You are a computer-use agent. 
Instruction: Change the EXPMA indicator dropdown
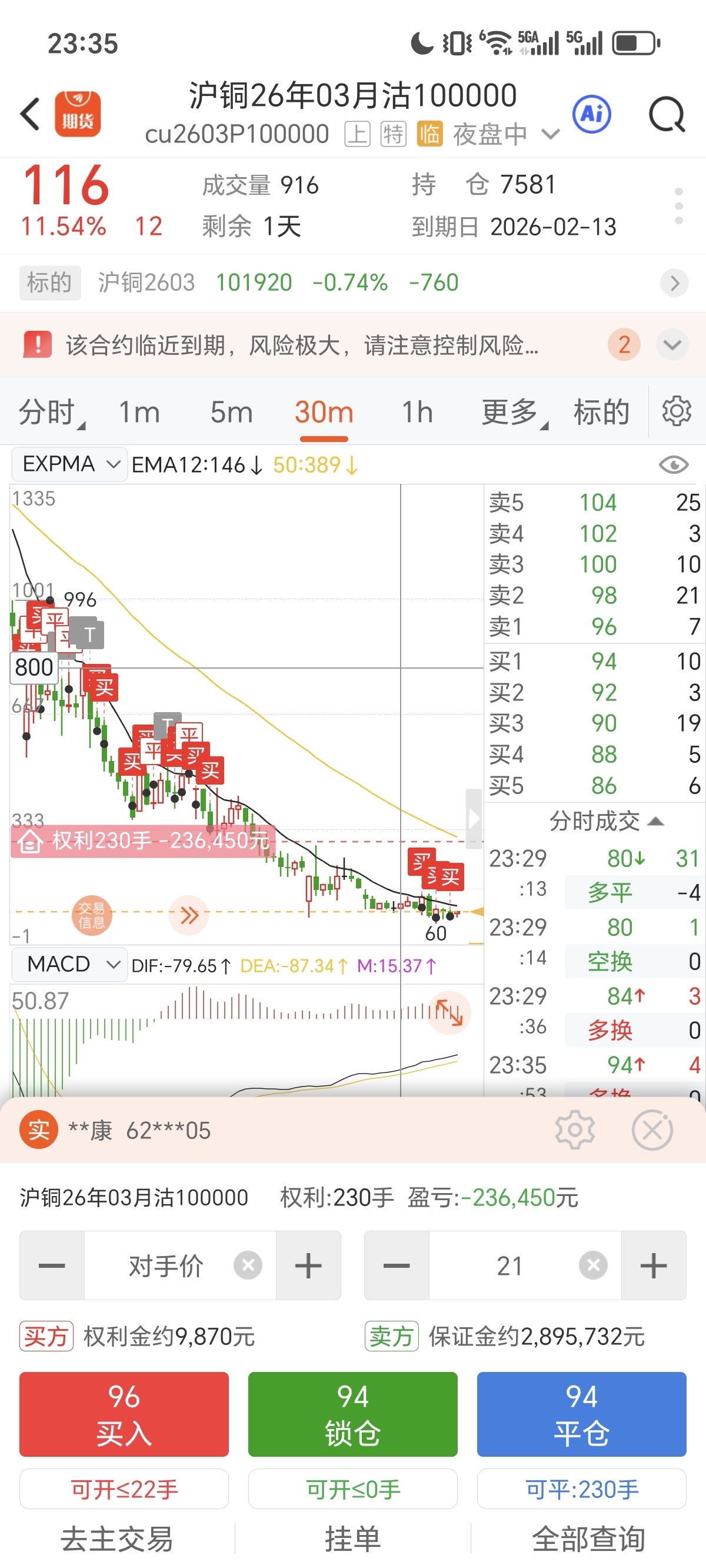69,464
